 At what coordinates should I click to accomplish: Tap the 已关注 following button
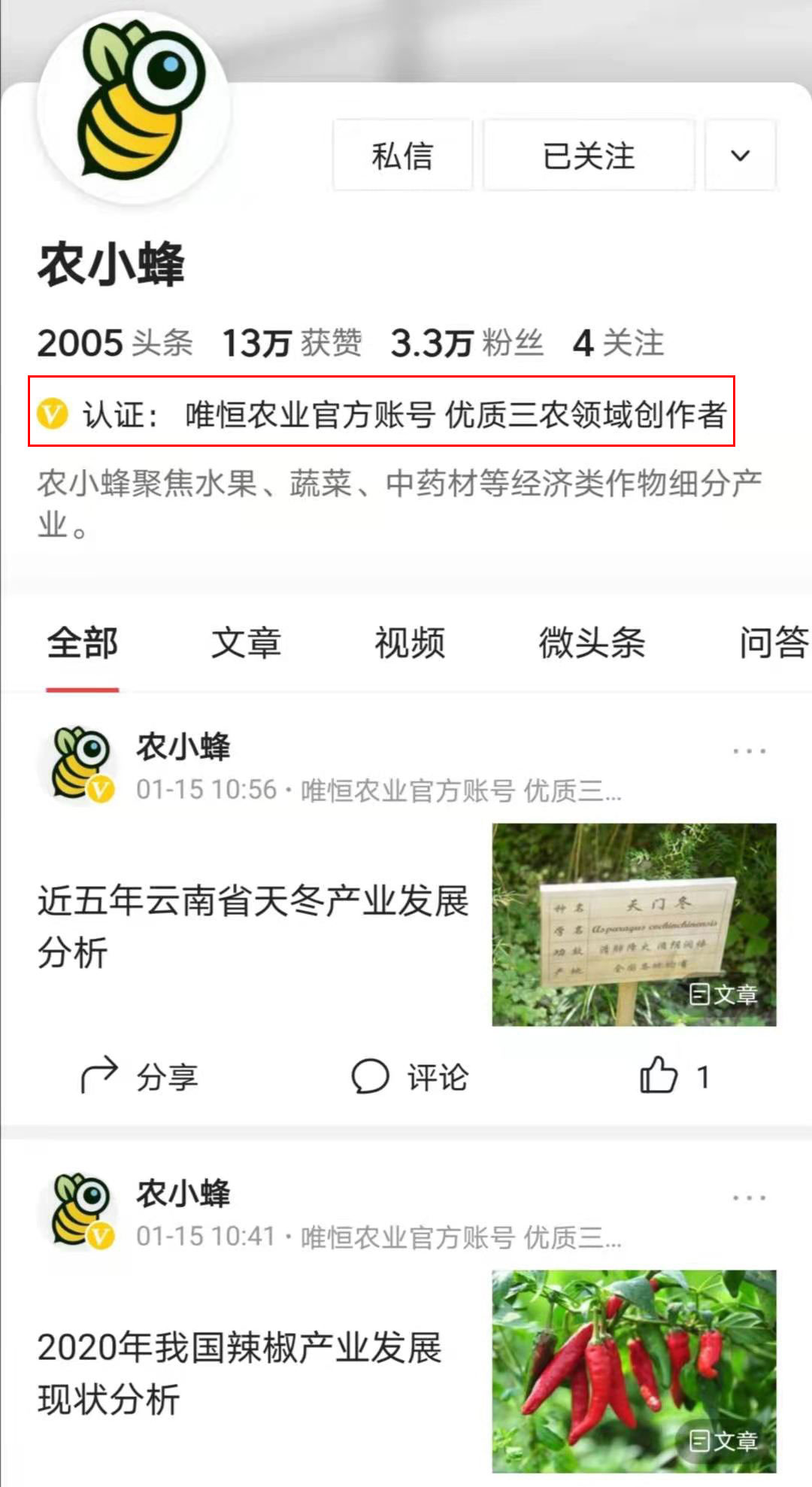pyautogui.click(x=588, y=156)
